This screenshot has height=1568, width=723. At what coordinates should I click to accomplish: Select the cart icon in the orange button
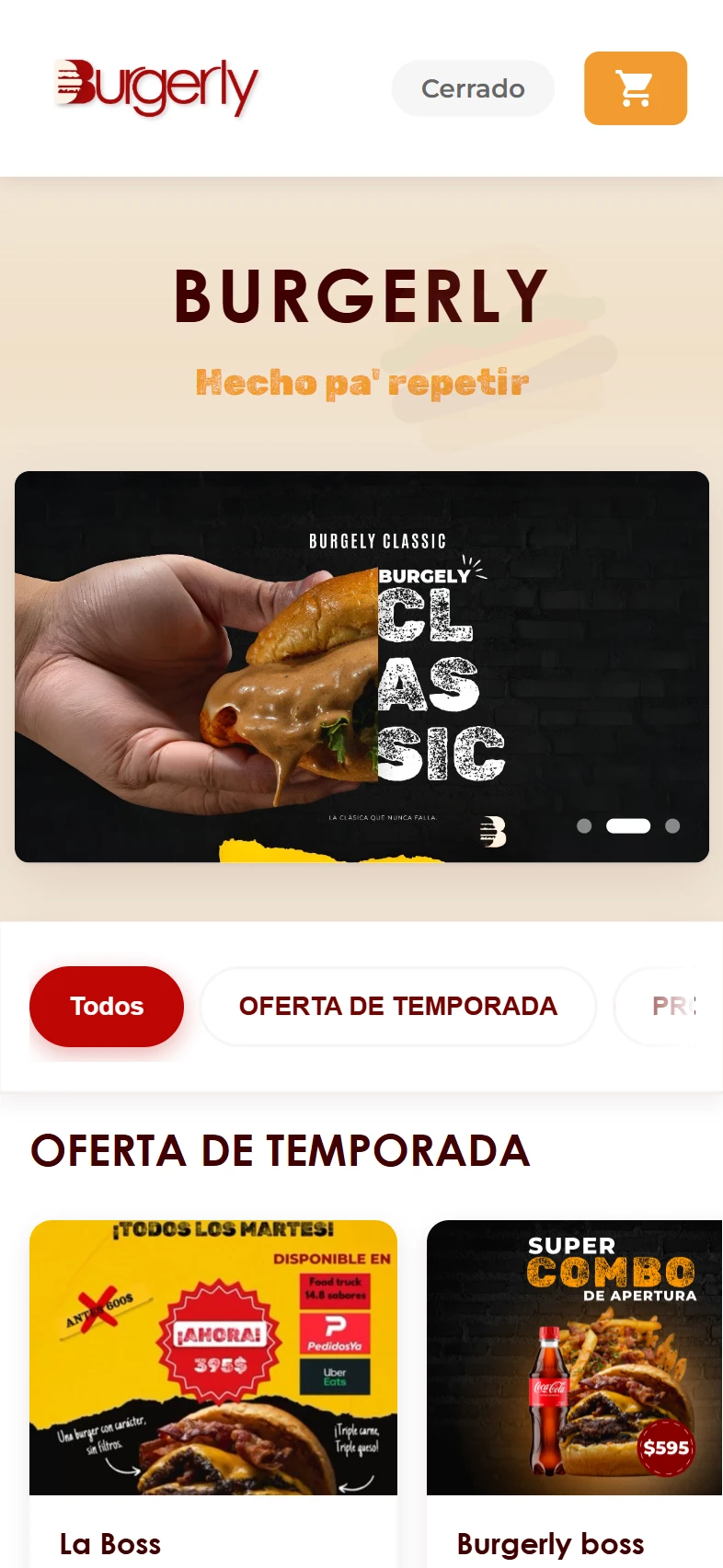click(x=635, y=87)
